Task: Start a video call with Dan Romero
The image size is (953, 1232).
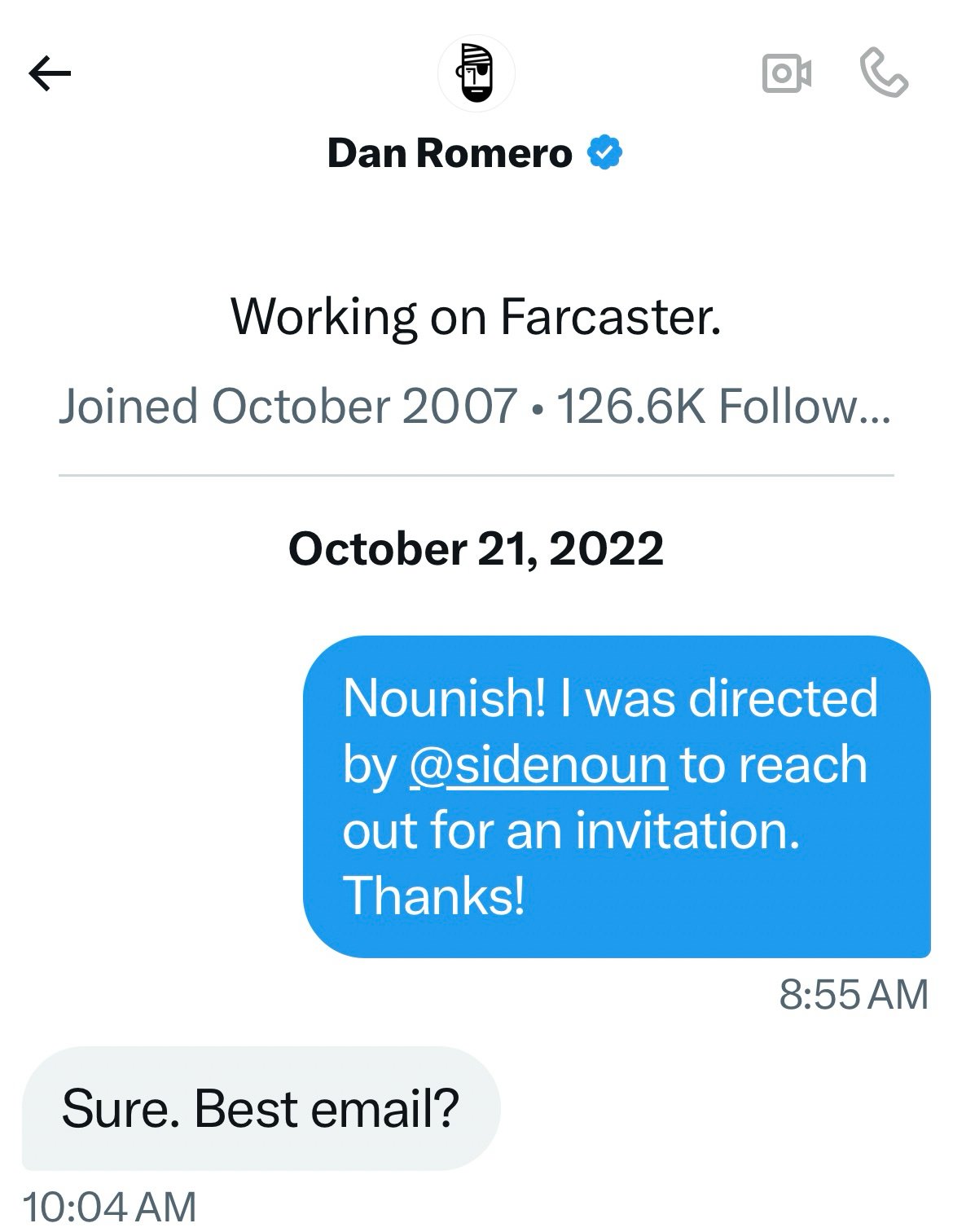Action: point(786,74)
